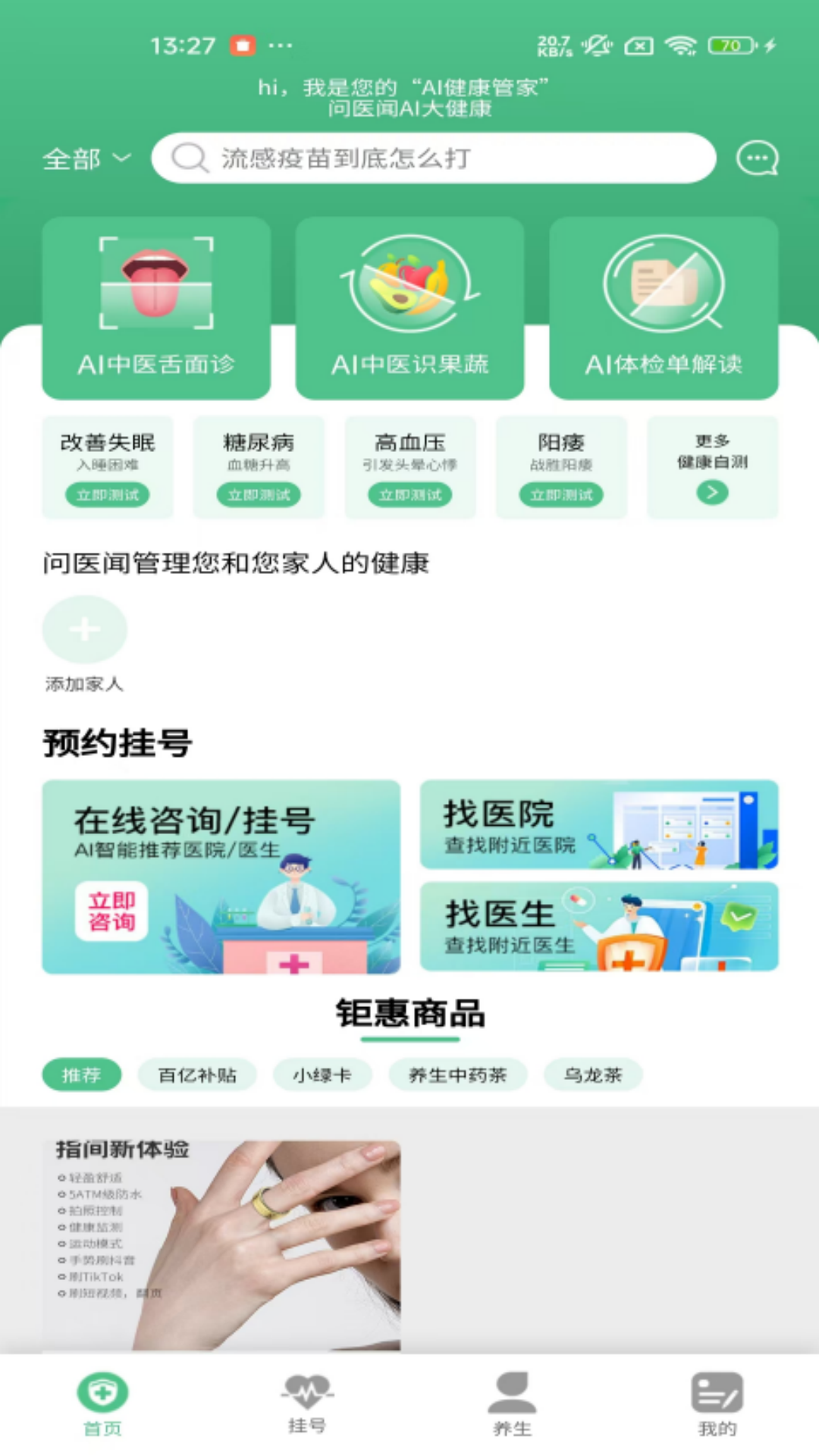Open 在线咨询/挂号 banner
Screen dimensions: 819x1456
point(221,877)
